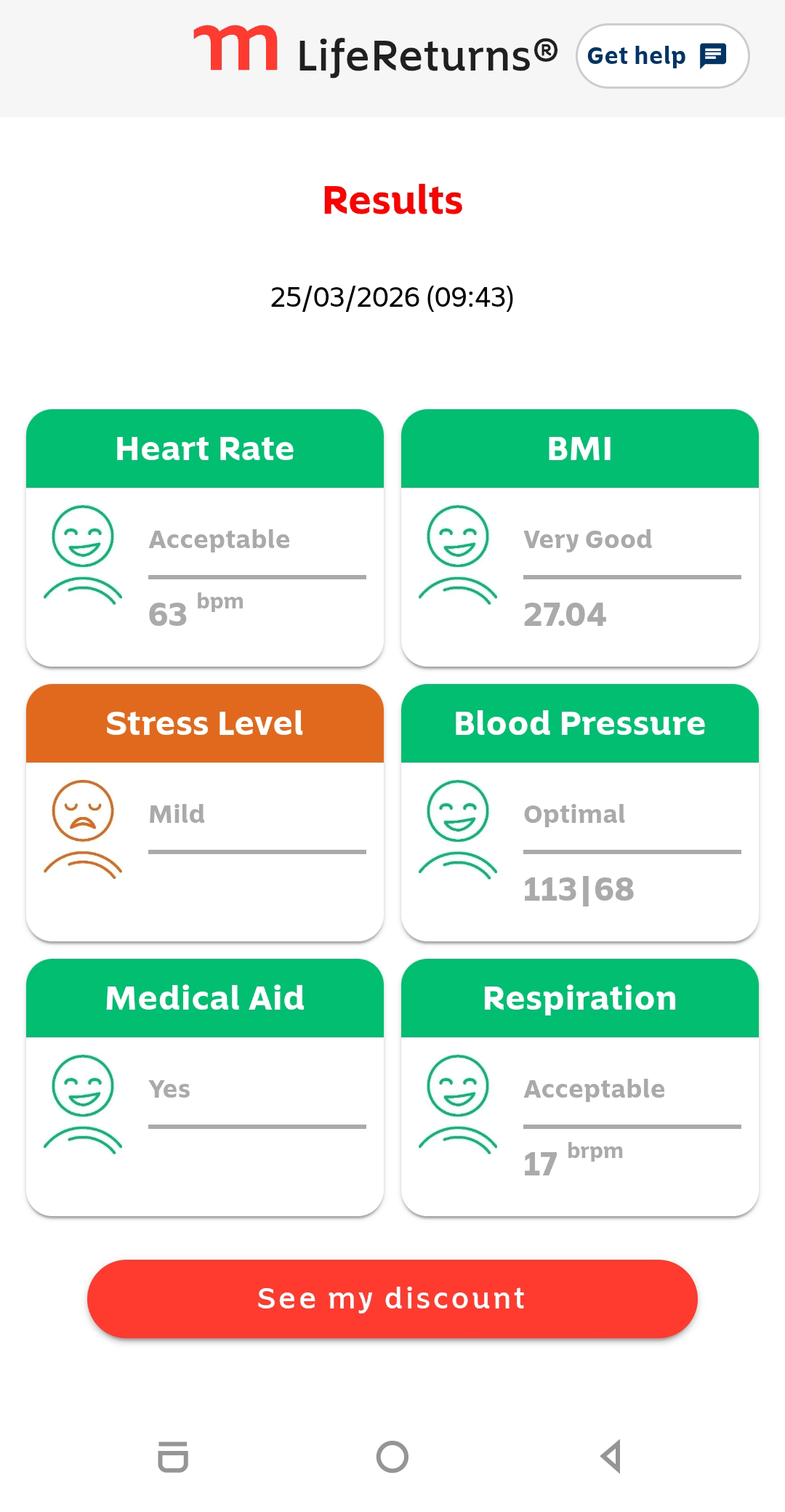785x1512 pixels.
Task: Go back using the system back button
Action: pos(611,1457)
